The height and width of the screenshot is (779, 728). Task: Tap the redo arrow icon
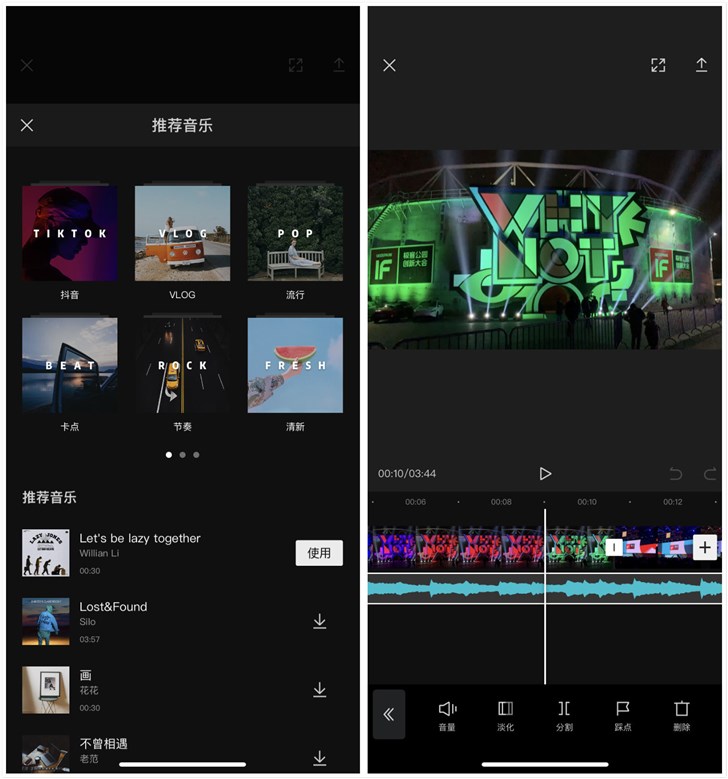click(712, 473)
